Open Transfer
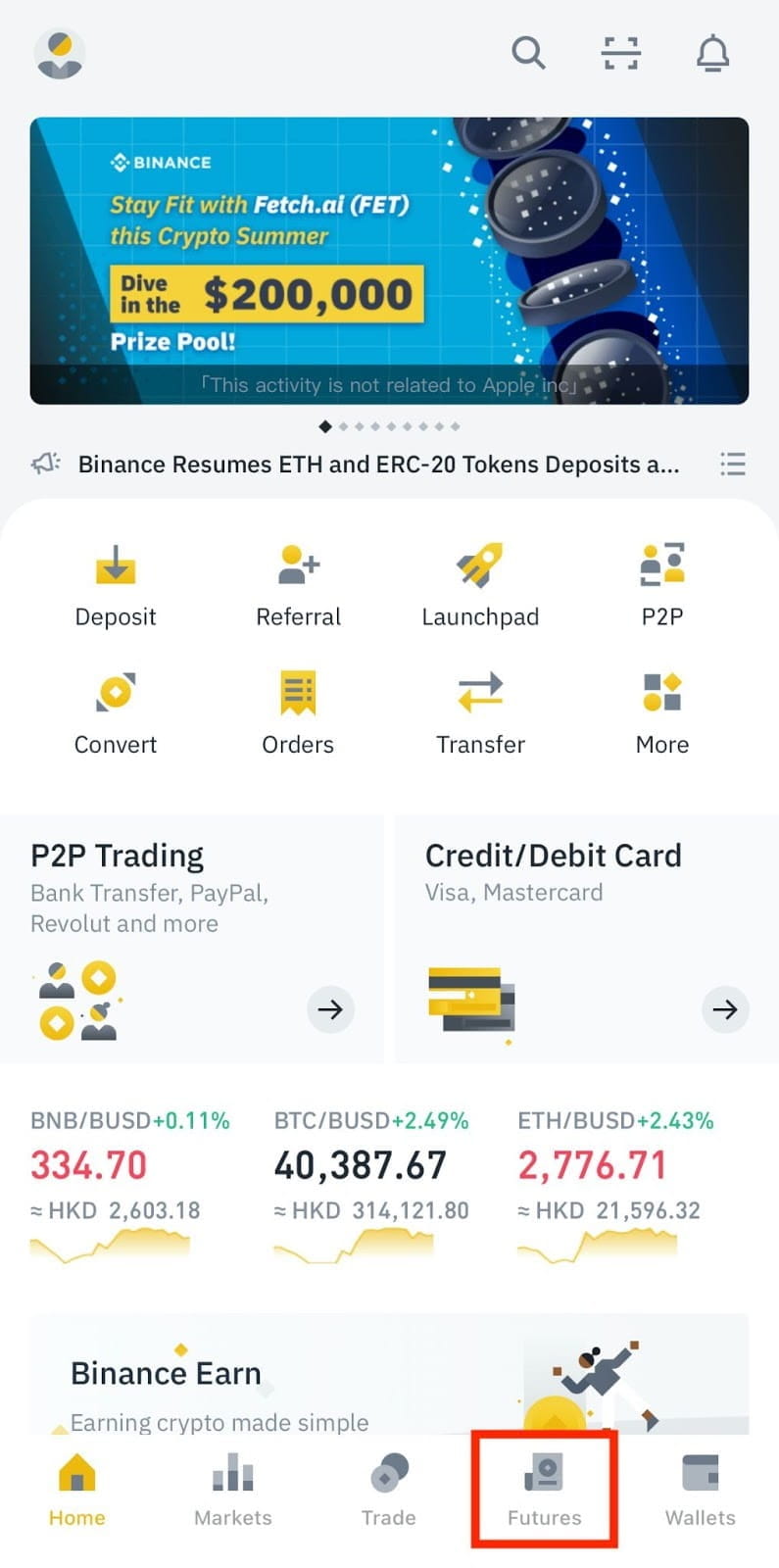Image resolution: width=779 pixels, height=1568 pixels. [x=480, y=713]
